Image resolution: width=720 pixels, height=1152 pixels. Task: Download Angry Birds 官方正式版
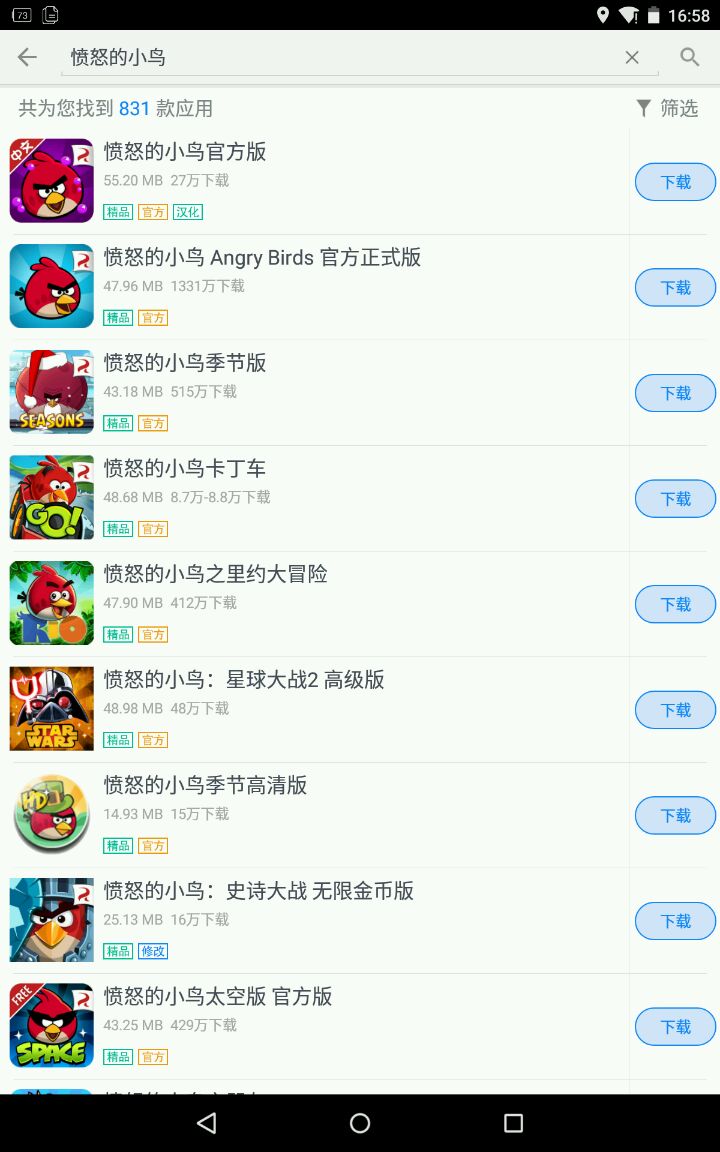[x=676, y=288]
